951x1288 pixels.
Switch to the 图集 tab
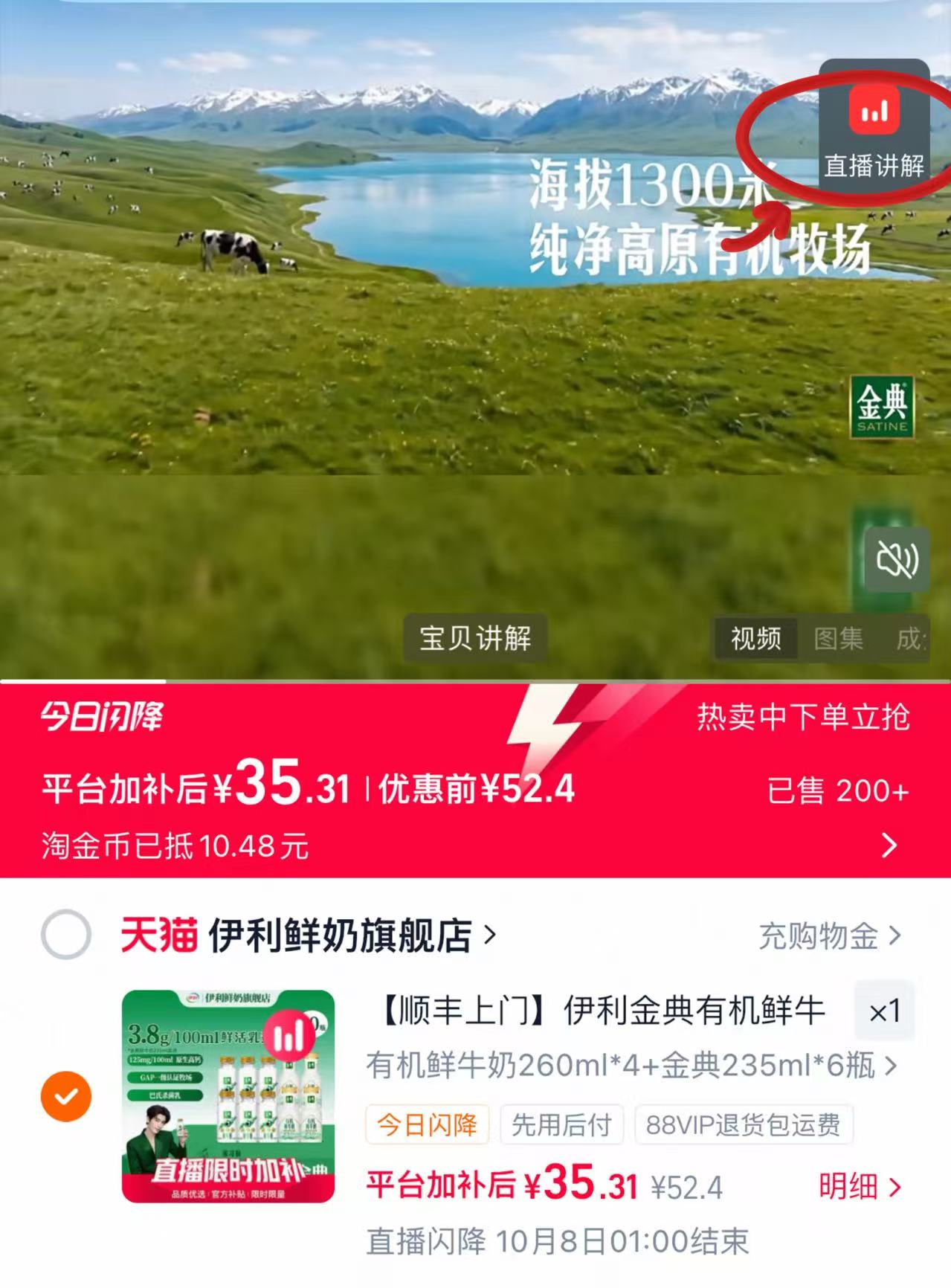tap(839, 639)
